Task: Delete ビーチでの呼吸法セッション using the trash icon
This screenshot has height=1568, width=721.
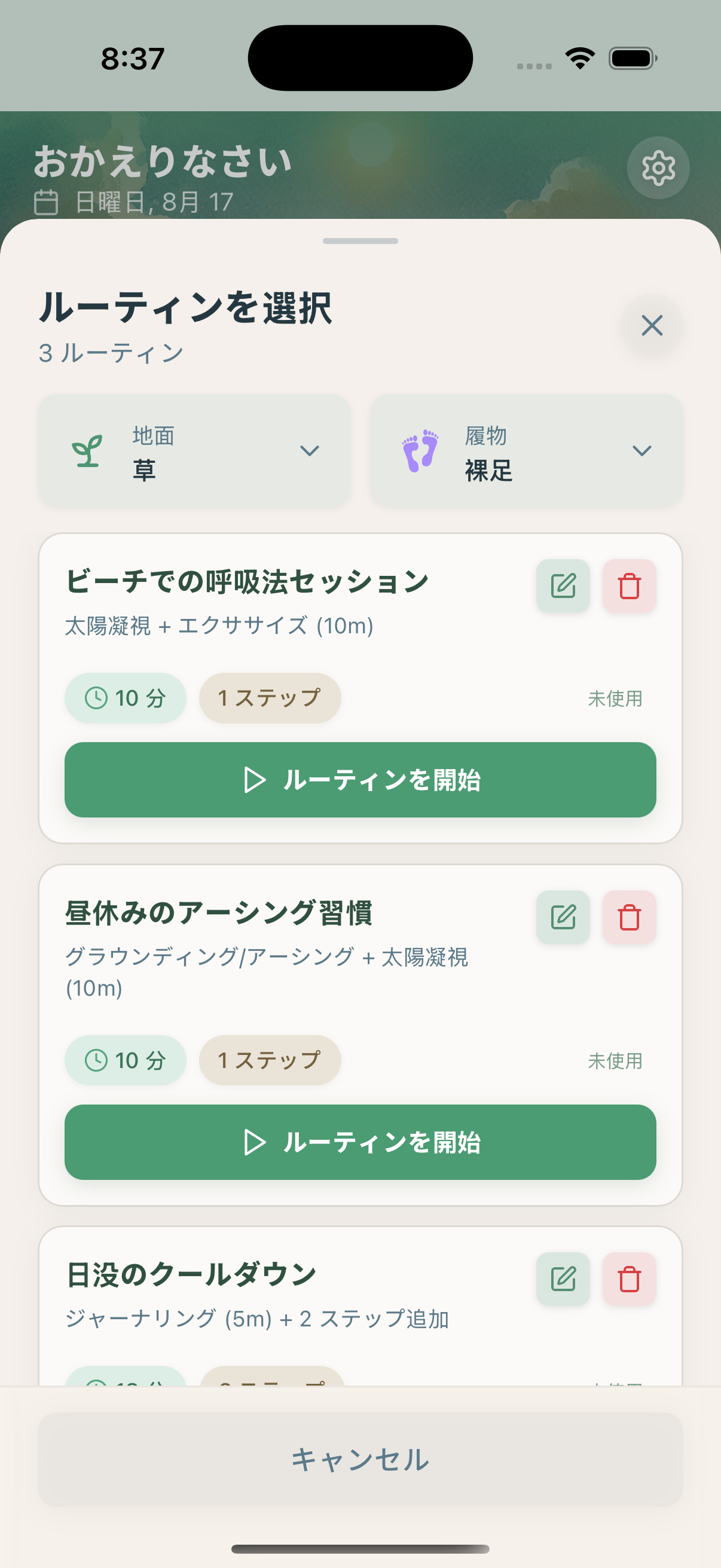Action: (629, 585)
